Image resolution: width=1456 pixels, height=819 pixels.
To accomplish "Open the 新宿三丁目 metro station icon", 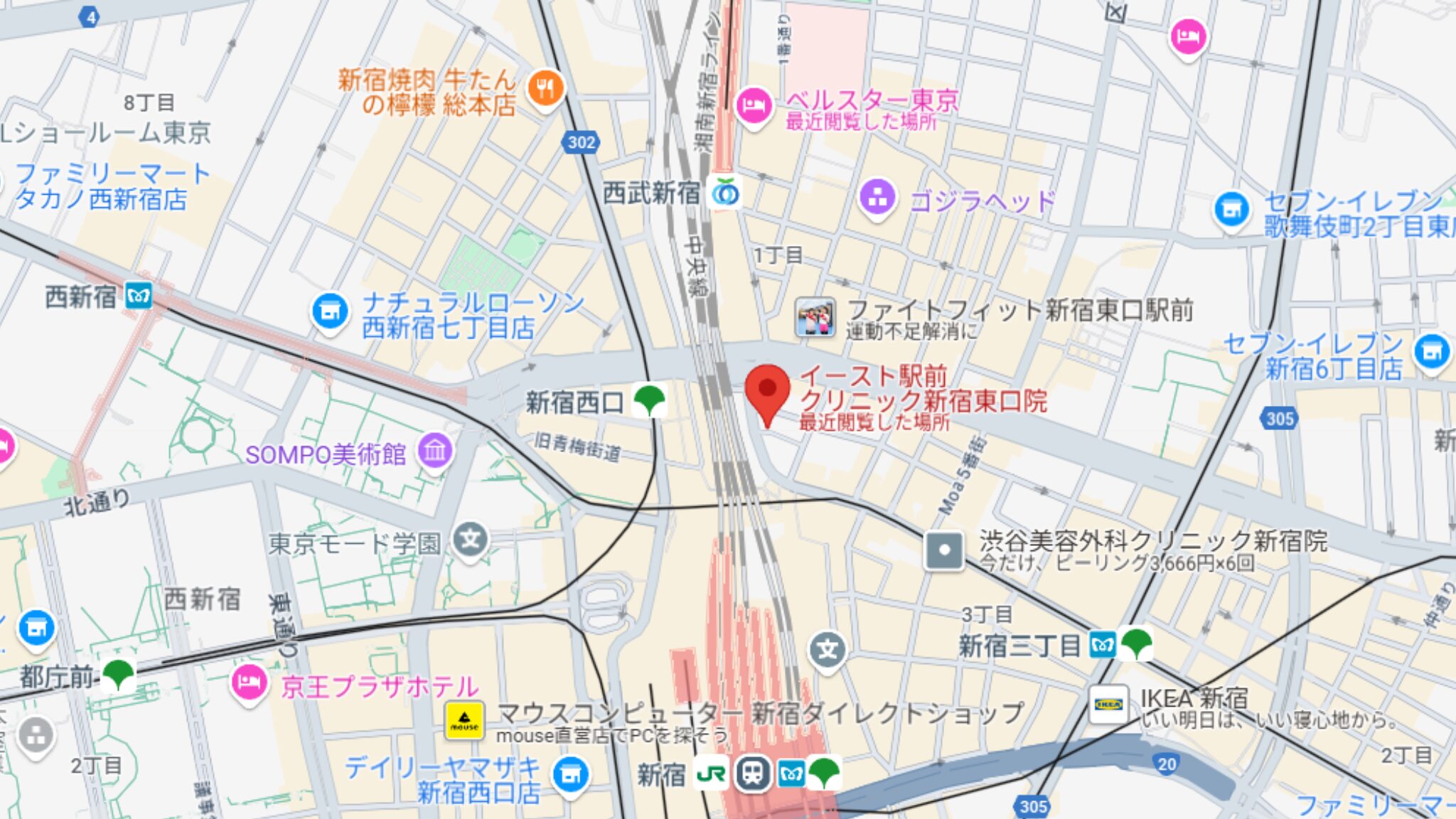I will click(1103, 645).
